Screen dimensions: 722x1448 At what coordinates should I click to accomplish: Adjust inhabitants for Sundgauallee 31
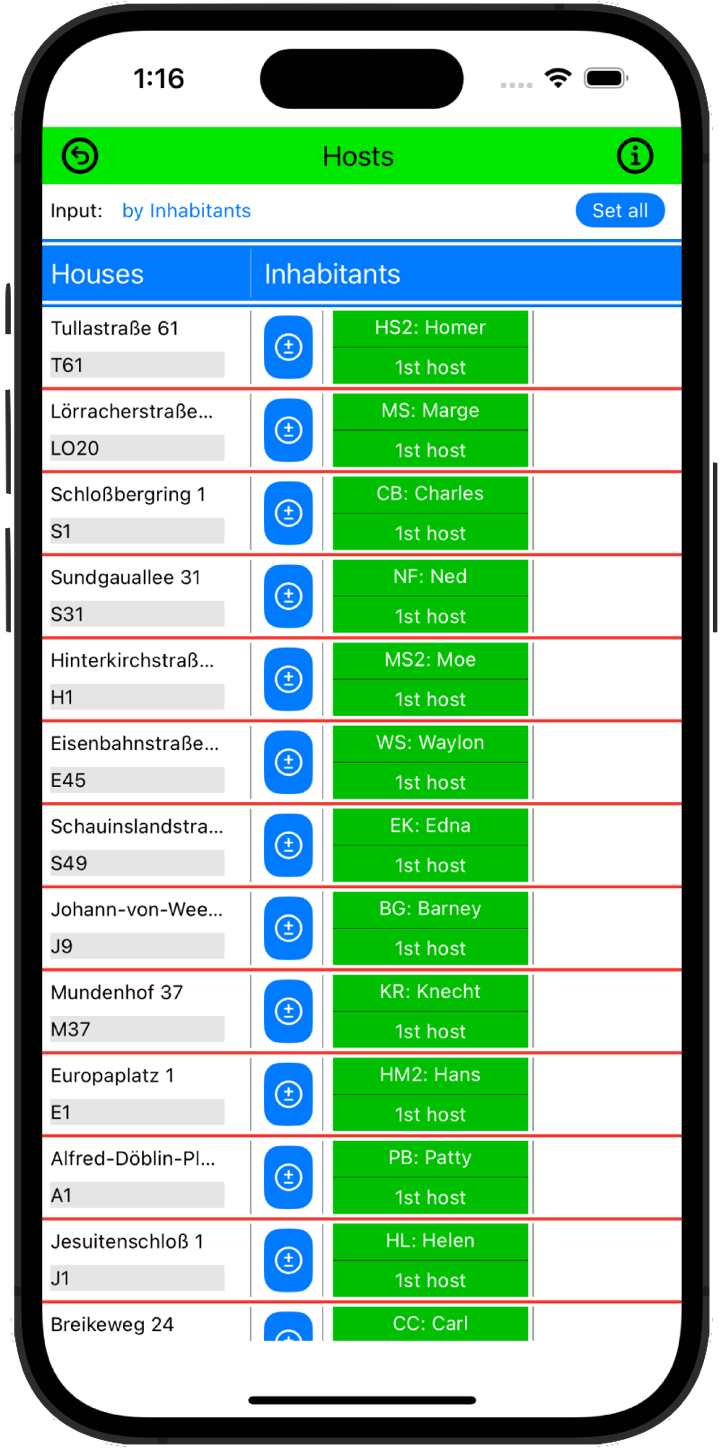288,596
